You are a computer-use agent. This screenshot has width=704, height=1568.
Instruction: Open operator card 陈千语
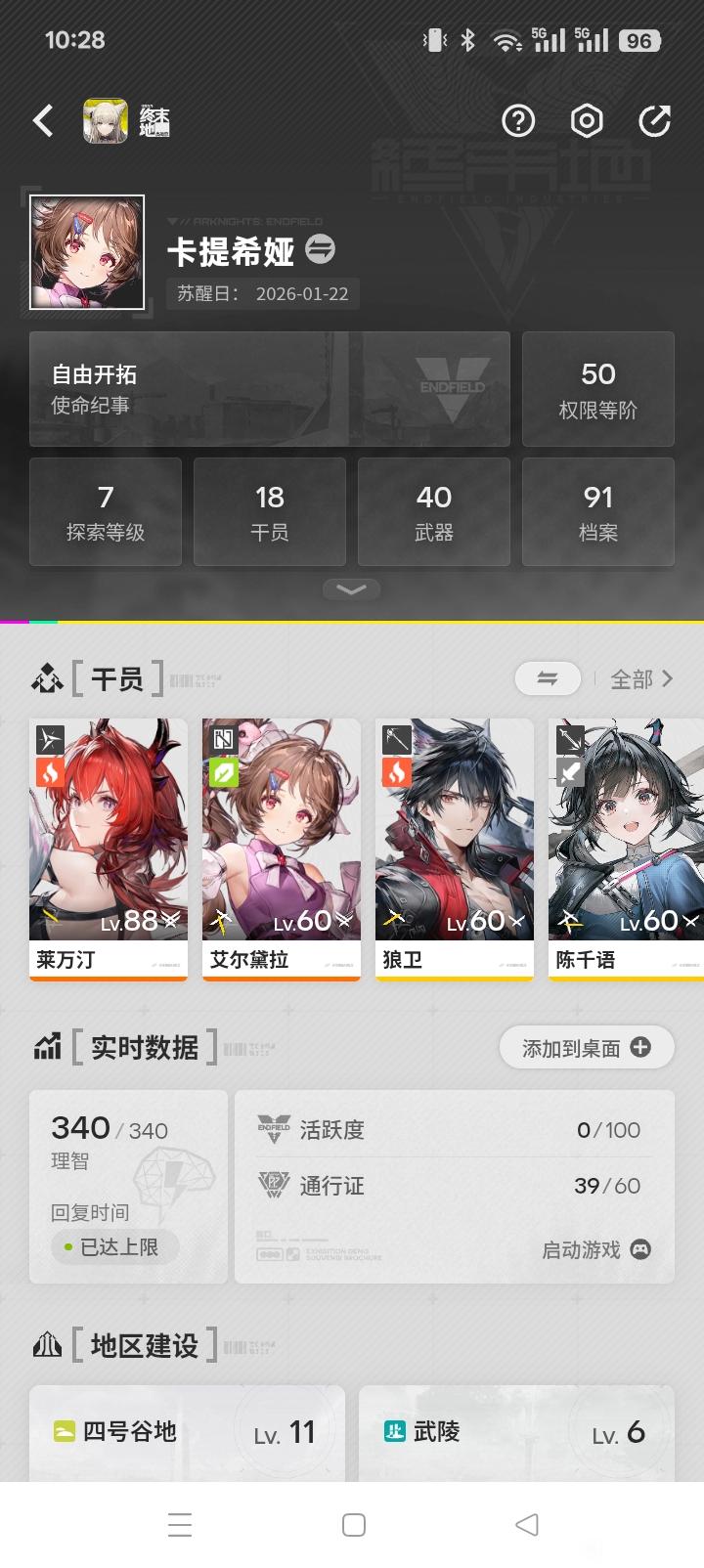click(626, 849)
